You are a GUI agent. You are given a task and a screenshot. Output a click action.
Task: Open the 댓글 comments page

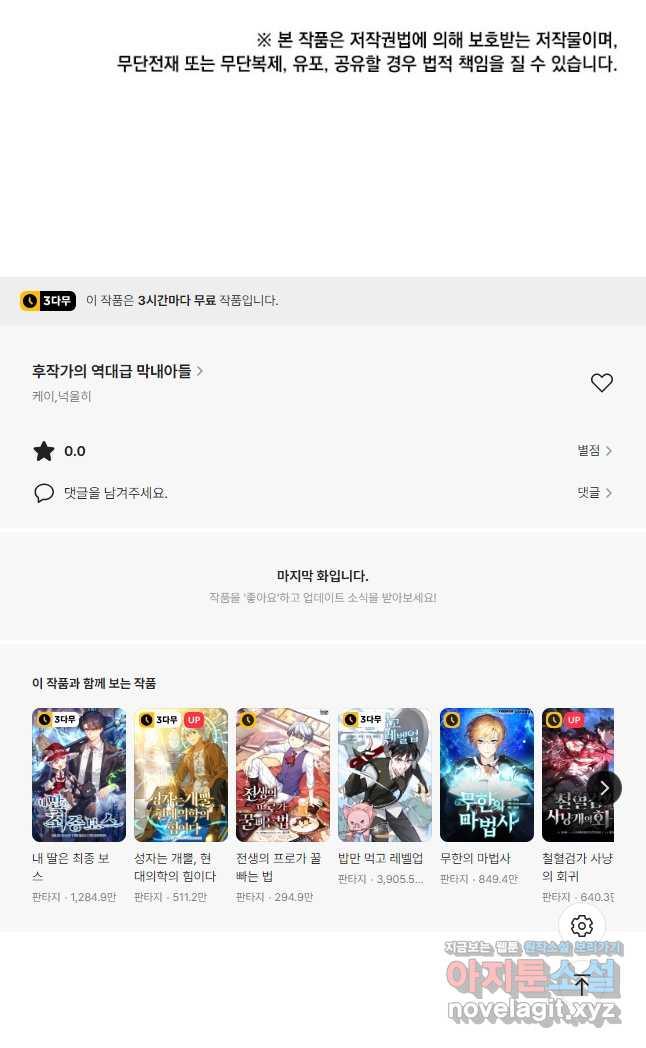(595, 493)
